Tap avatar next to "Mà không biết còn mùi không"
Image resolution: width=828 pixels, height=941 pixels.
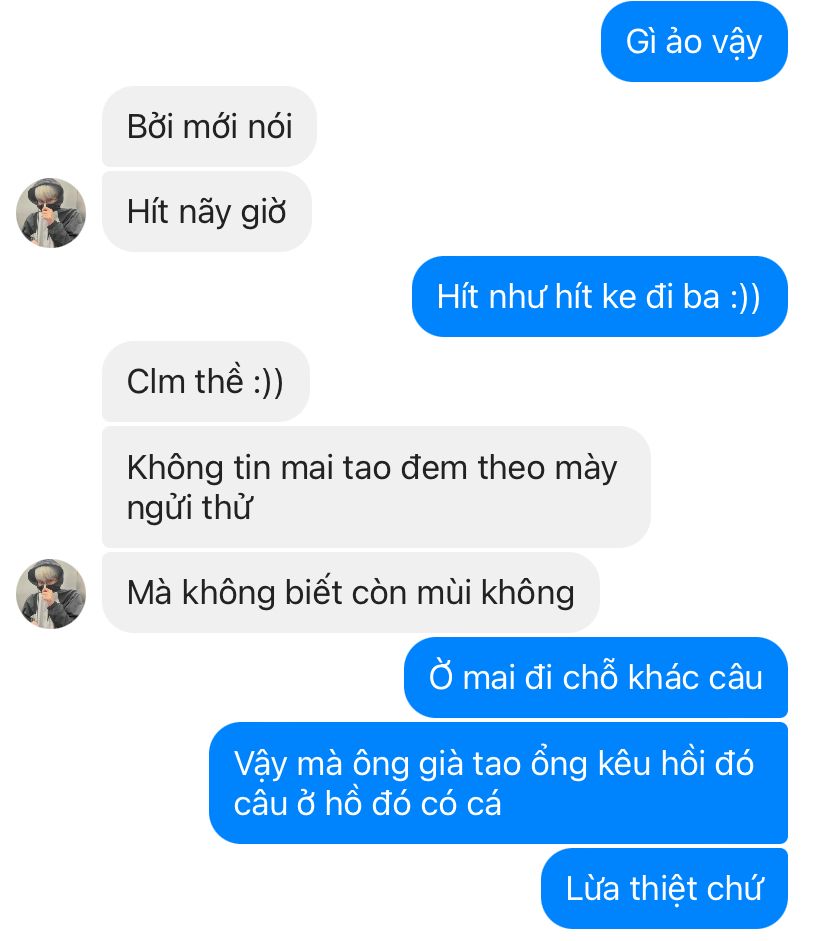(x=51, y=594)
